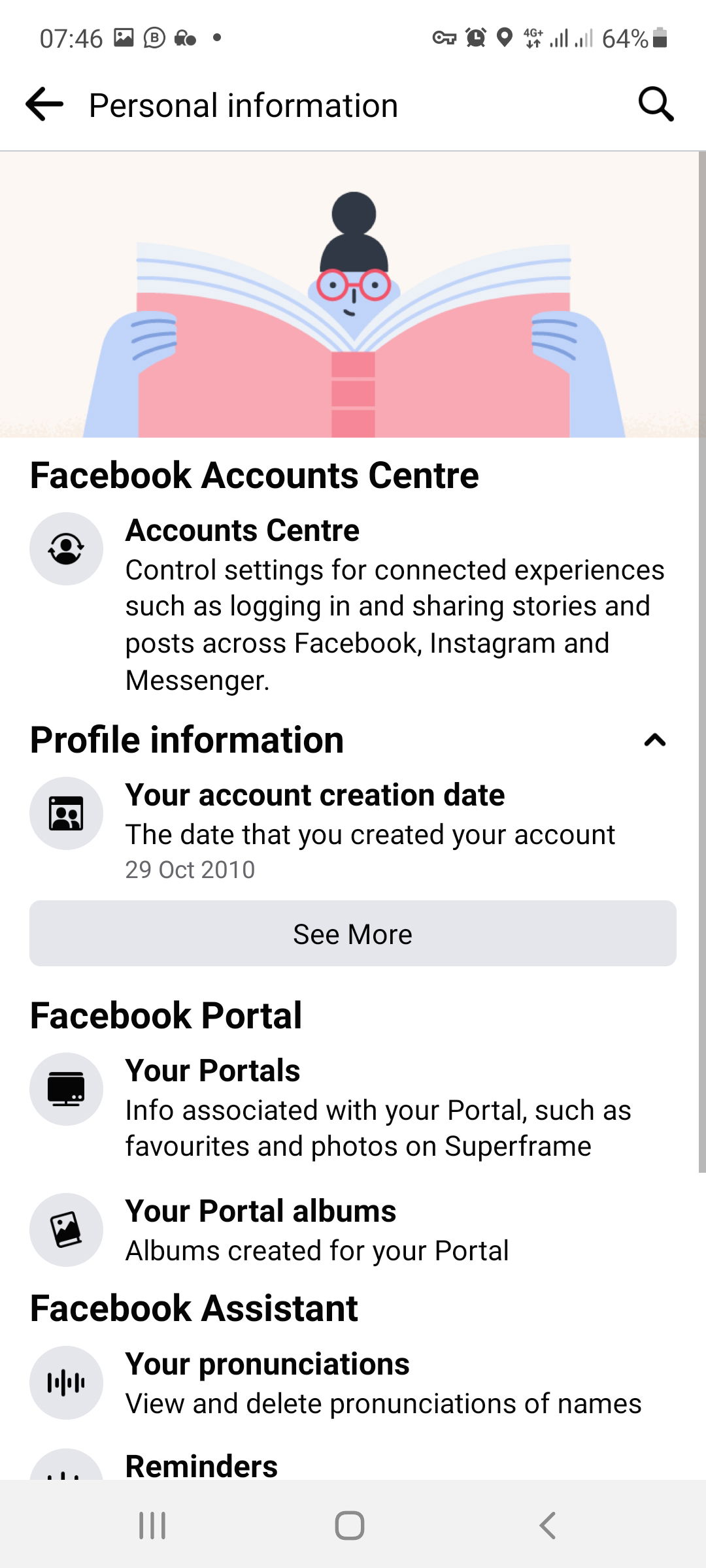Viewport: 706px width, 1568px height.
Task: View Your Portal albums
Action: tap(353, 1230)
